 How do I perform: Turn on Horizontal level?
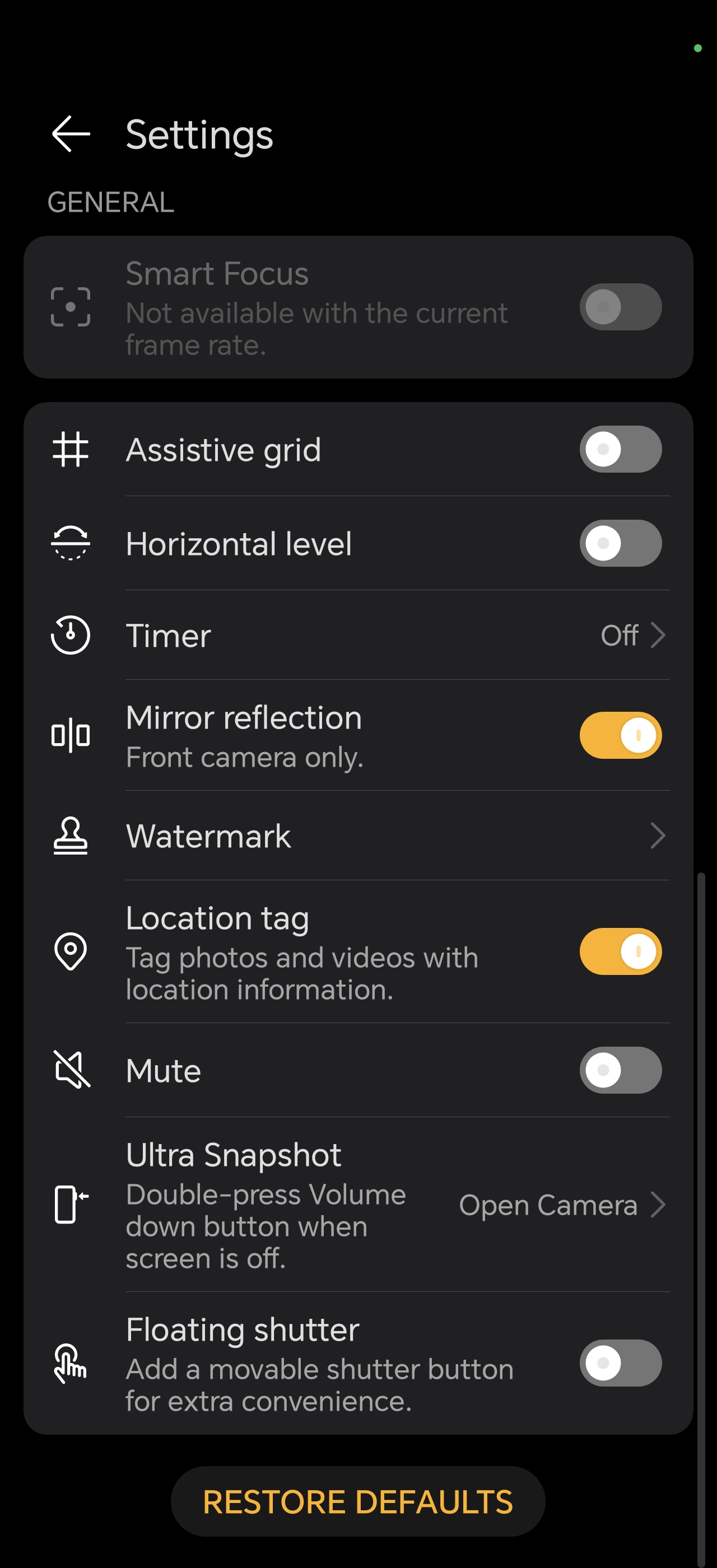620,543
